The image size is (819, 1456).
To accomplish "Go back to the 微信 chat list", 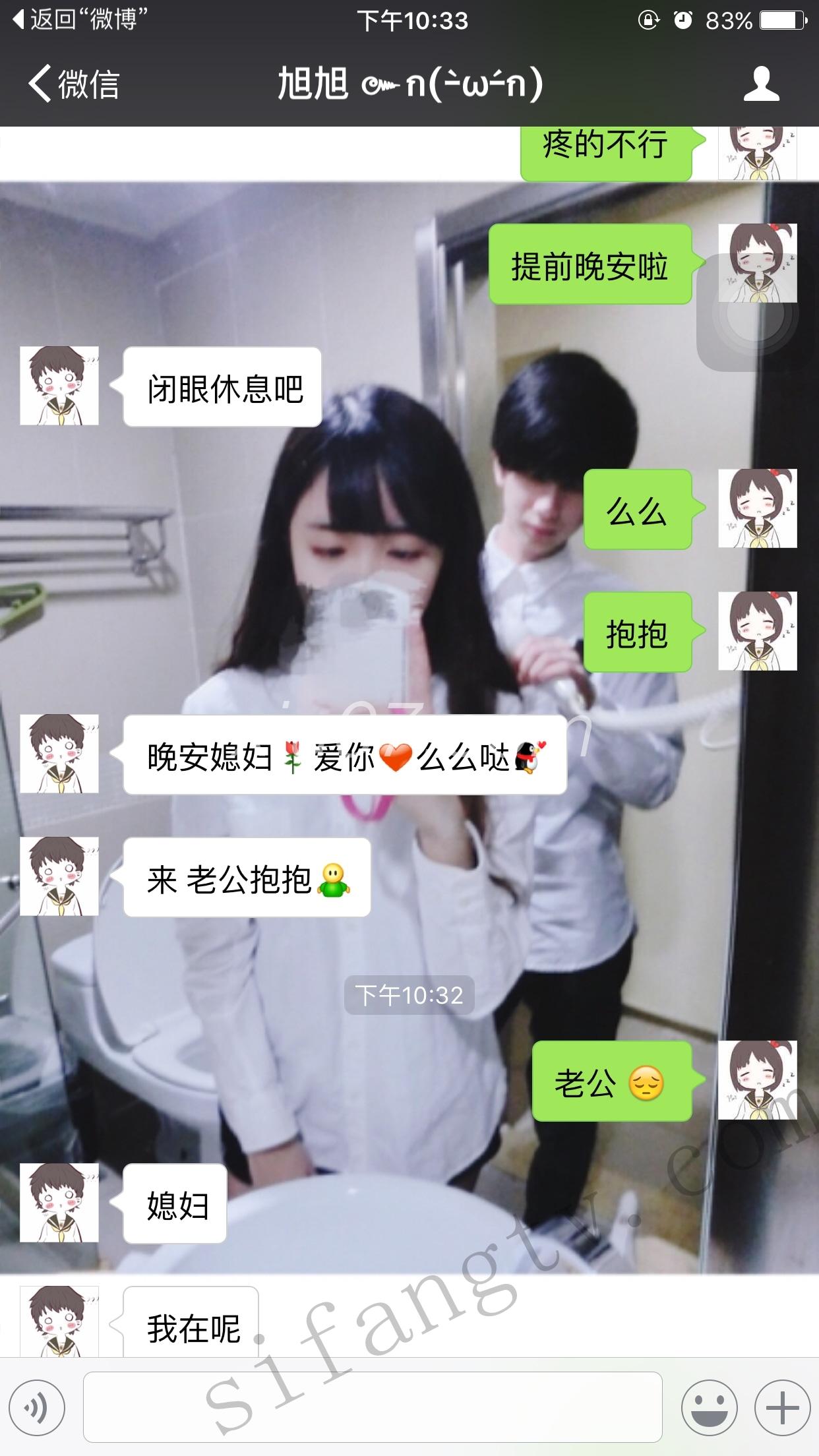I will (74, 84).
